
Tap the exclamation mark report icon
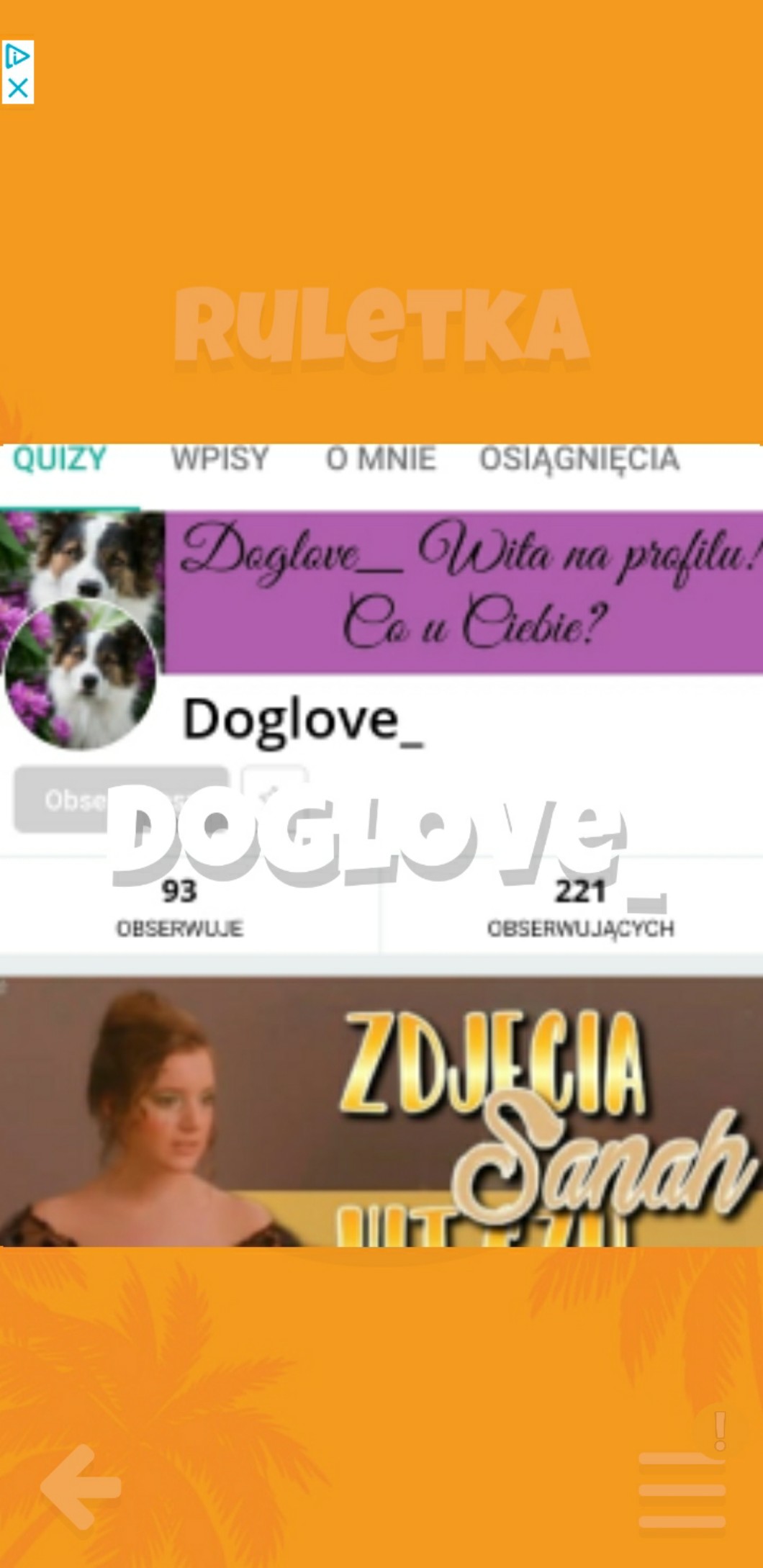pyautogui.click(x=720, y=1431)
